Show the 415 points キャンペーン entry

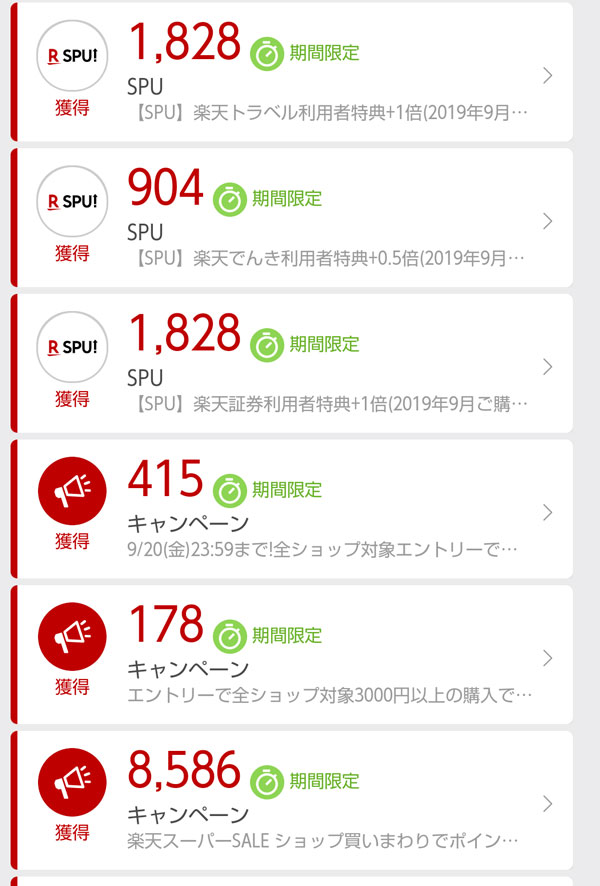[300, 510]
